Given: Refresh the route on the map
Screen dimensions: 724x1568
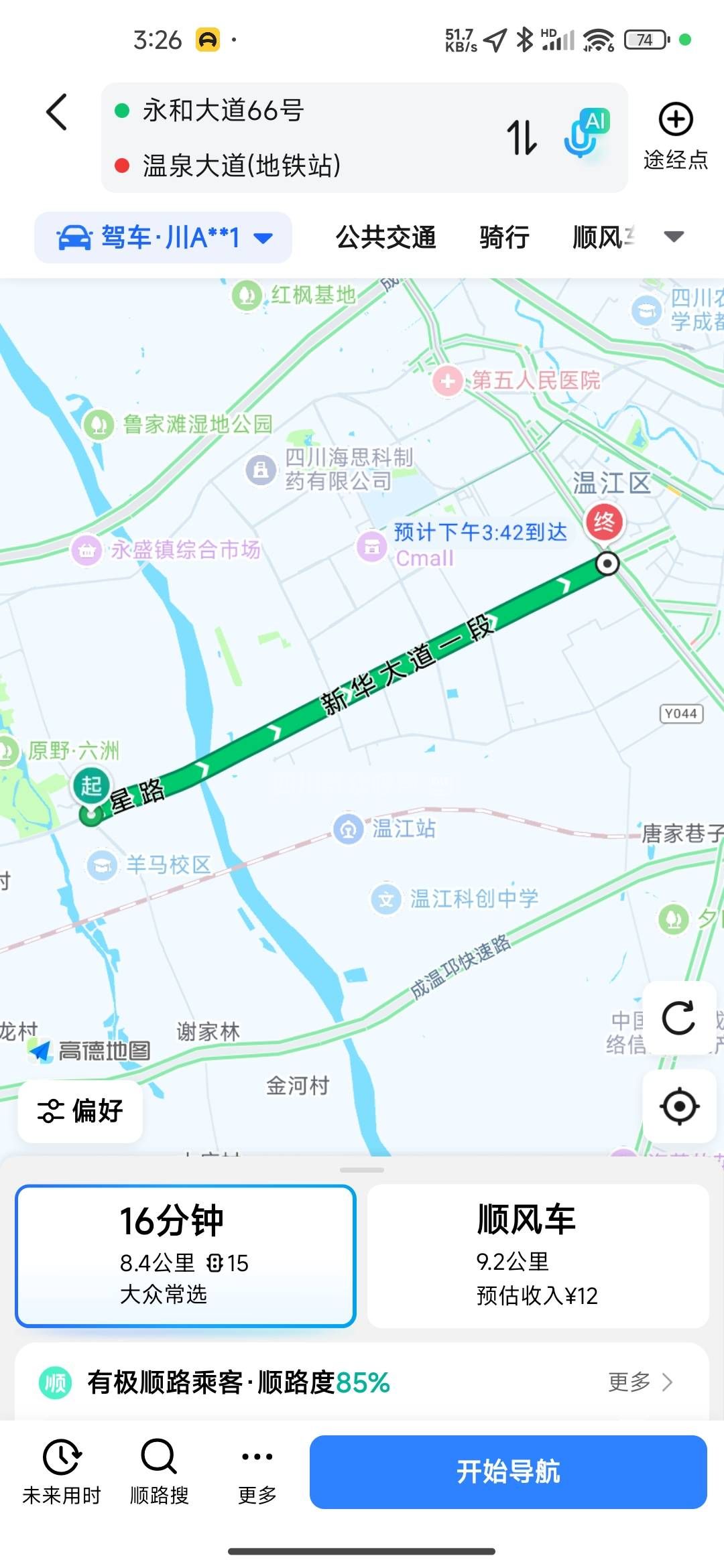Looking at the screenshot, I should [678, 1018].
